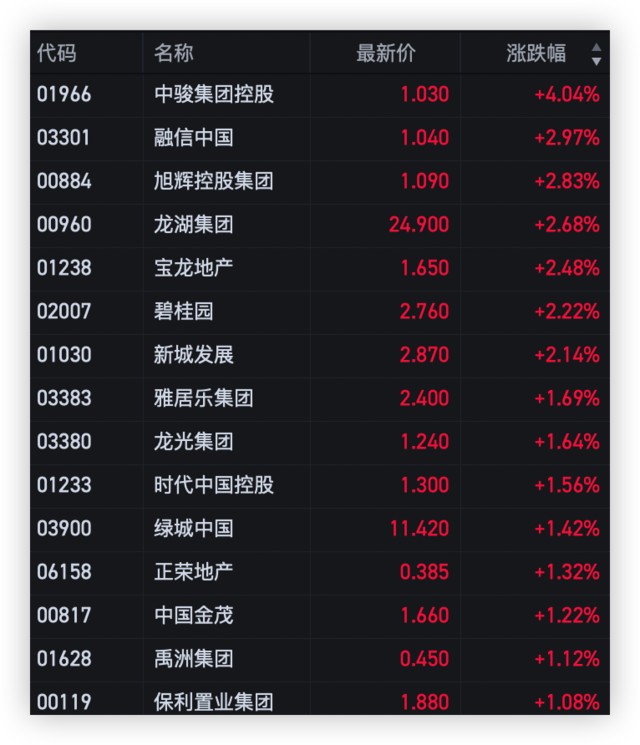Open the 绿城中国 stock row
Image resolution: width=640 pixels, height=745 pixels.
(194, 528)
